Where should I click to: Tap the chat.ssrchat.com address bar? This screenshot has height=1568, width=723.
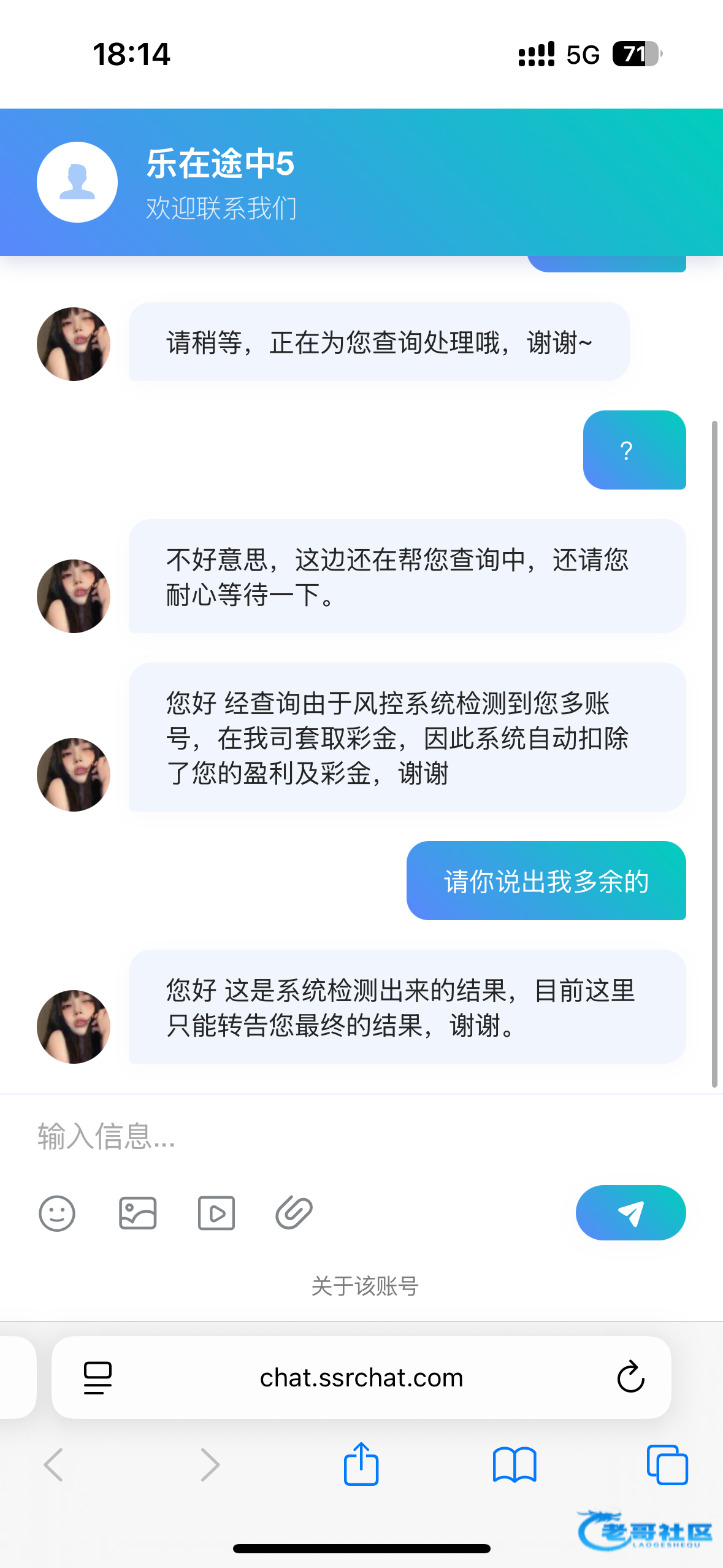click(361, 1378)
